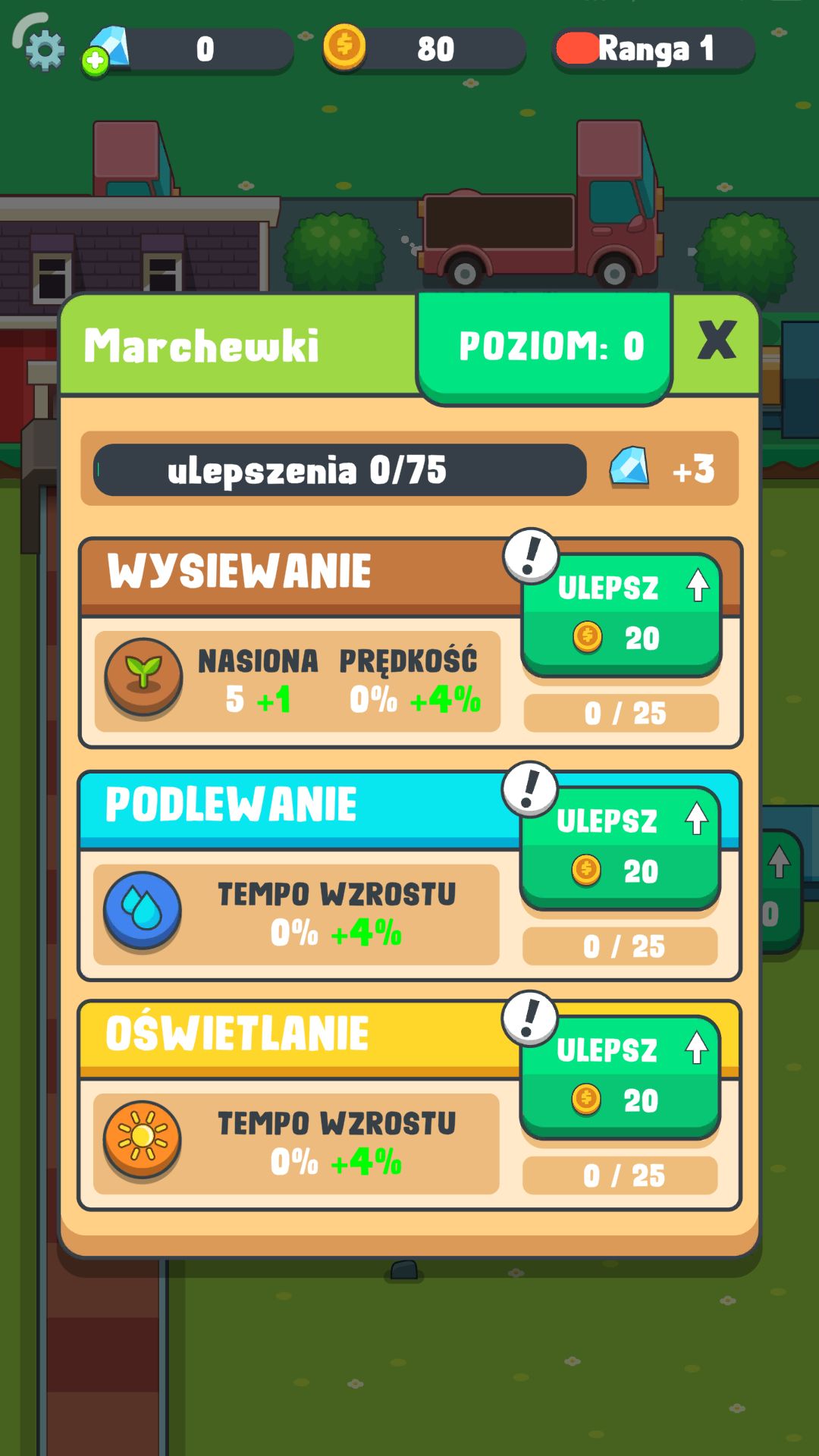Close the Marchewki upgrade dialog
The width and height of the screenshot is (819, 1456).
(717, 340)
